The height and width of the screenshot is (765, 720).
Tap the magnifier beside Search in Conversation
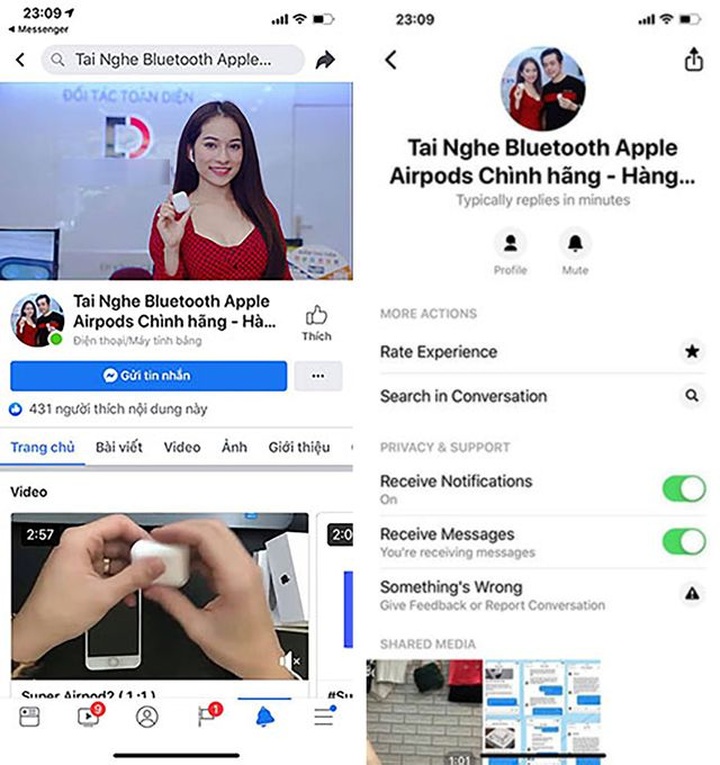[x=690, y=397]
